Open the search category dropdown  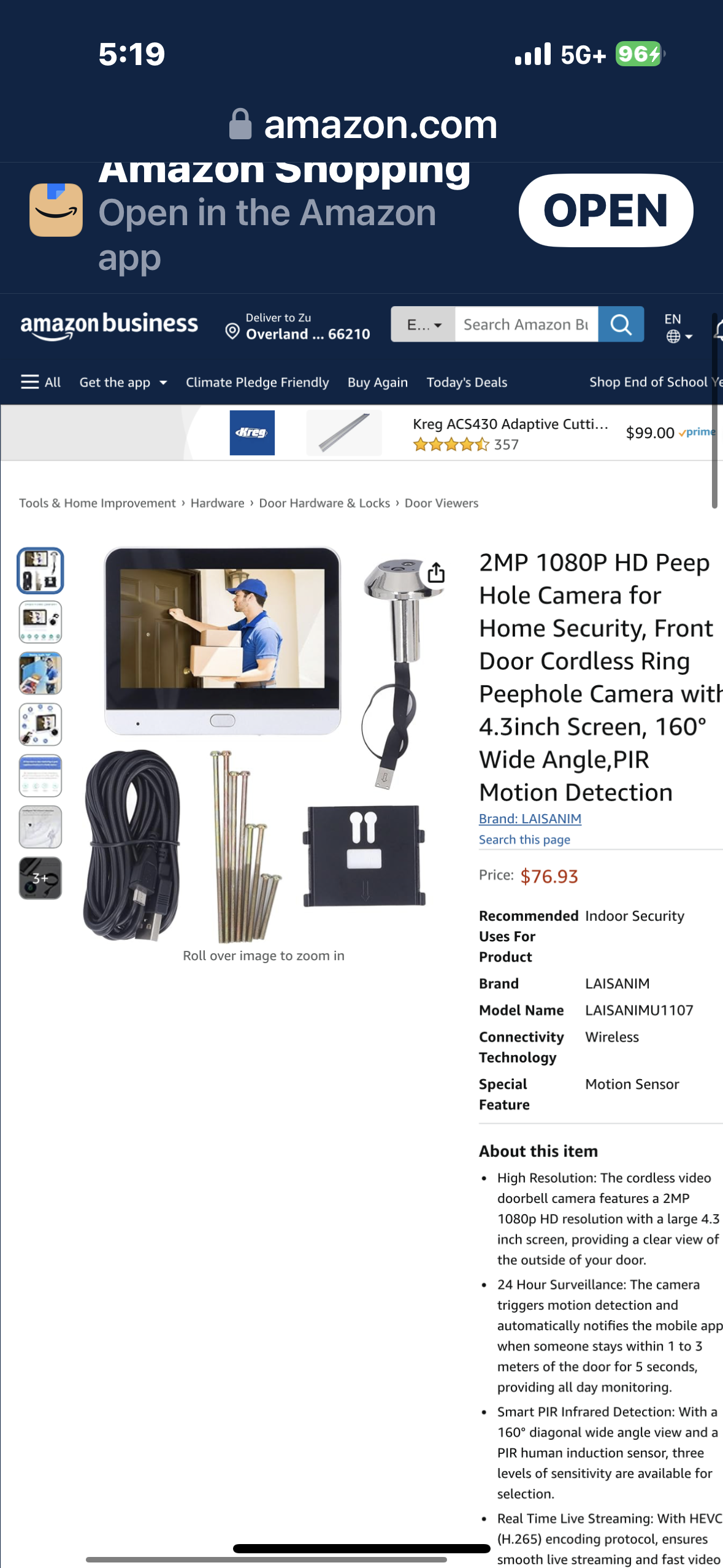coord(423,325)
